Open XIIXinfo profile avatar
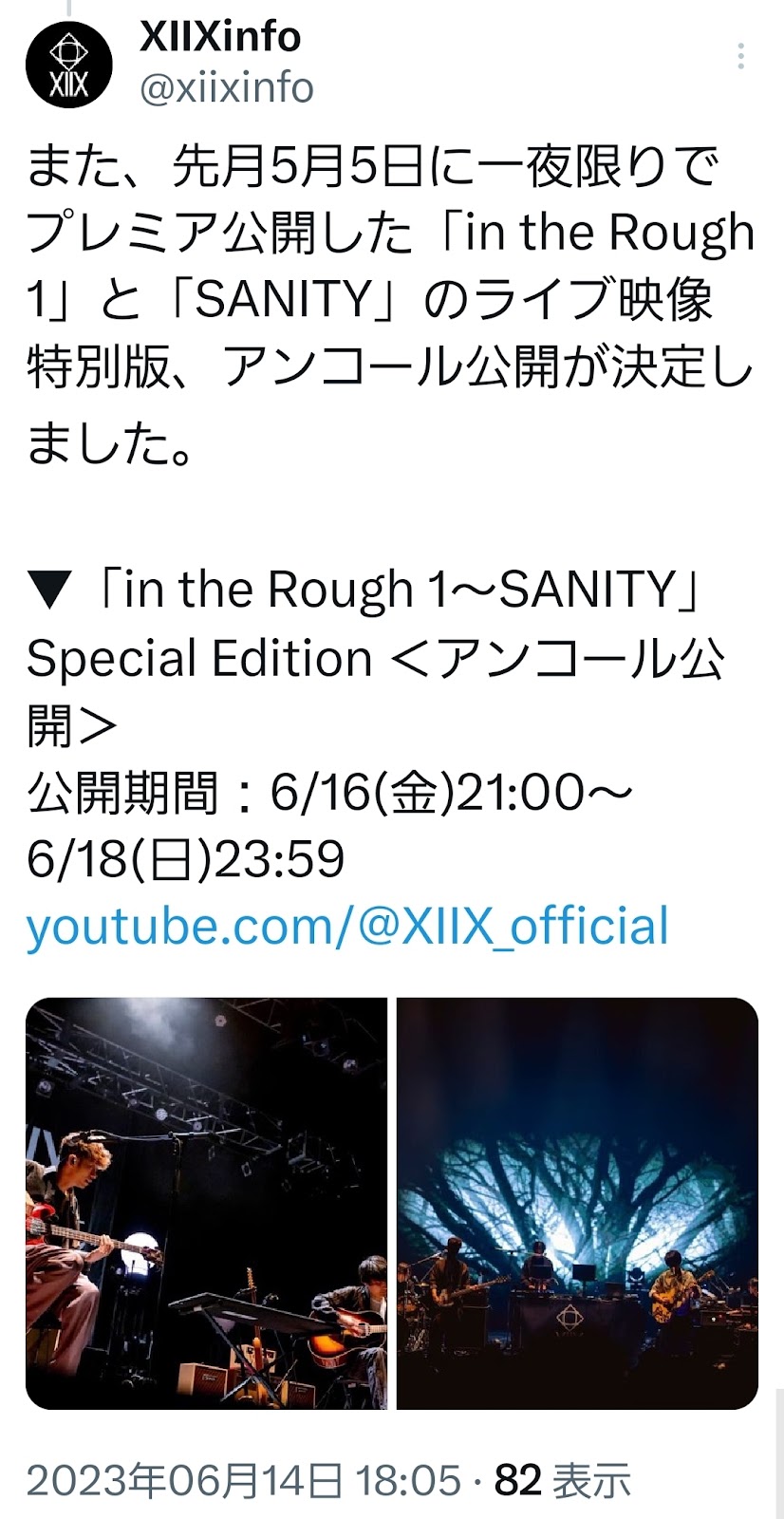The image size is (784, 1519). [69, 65]
